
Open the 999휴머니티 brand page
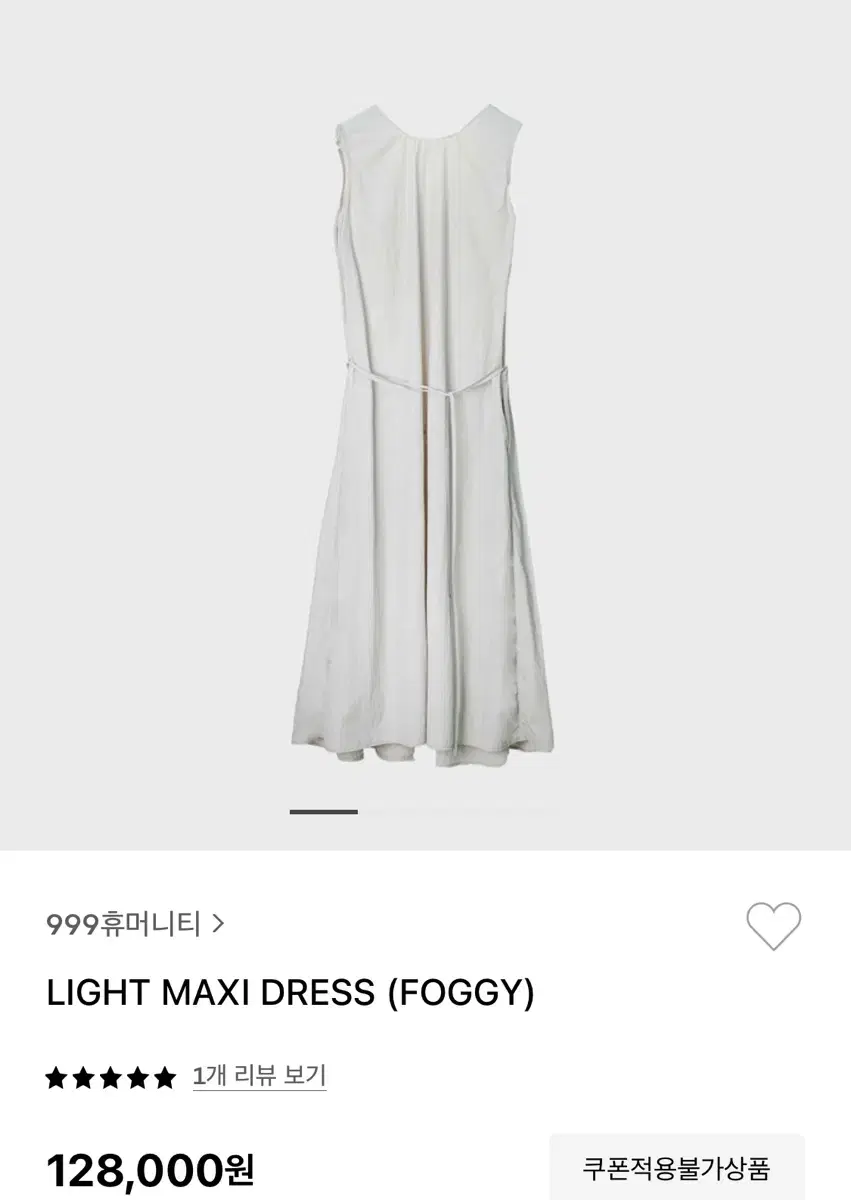pyautogui.click(x=135, y=924)
